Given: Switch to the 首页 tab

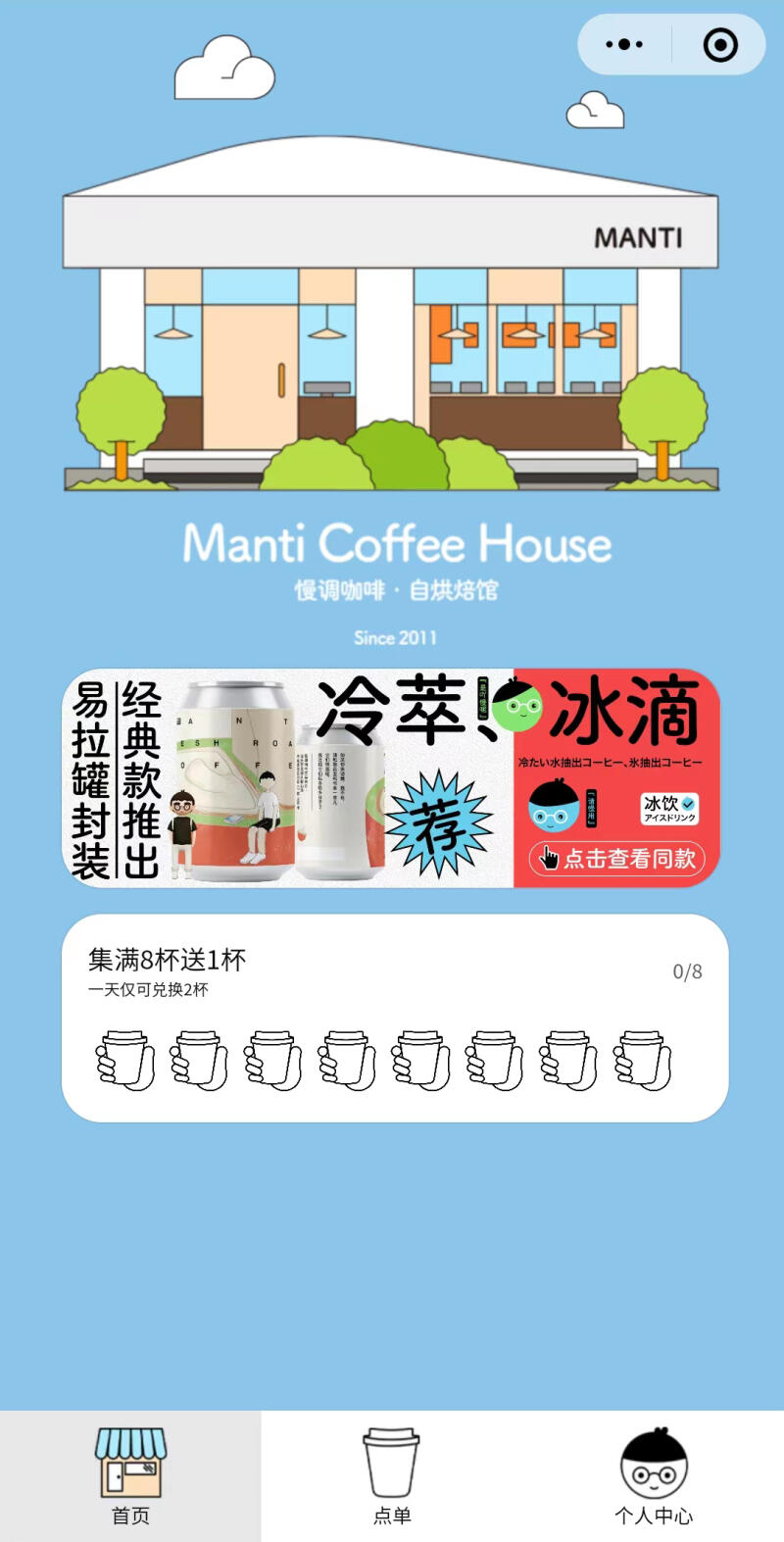Looking at the screenshot, I should pyautogui.click(x=130, y=1476).
